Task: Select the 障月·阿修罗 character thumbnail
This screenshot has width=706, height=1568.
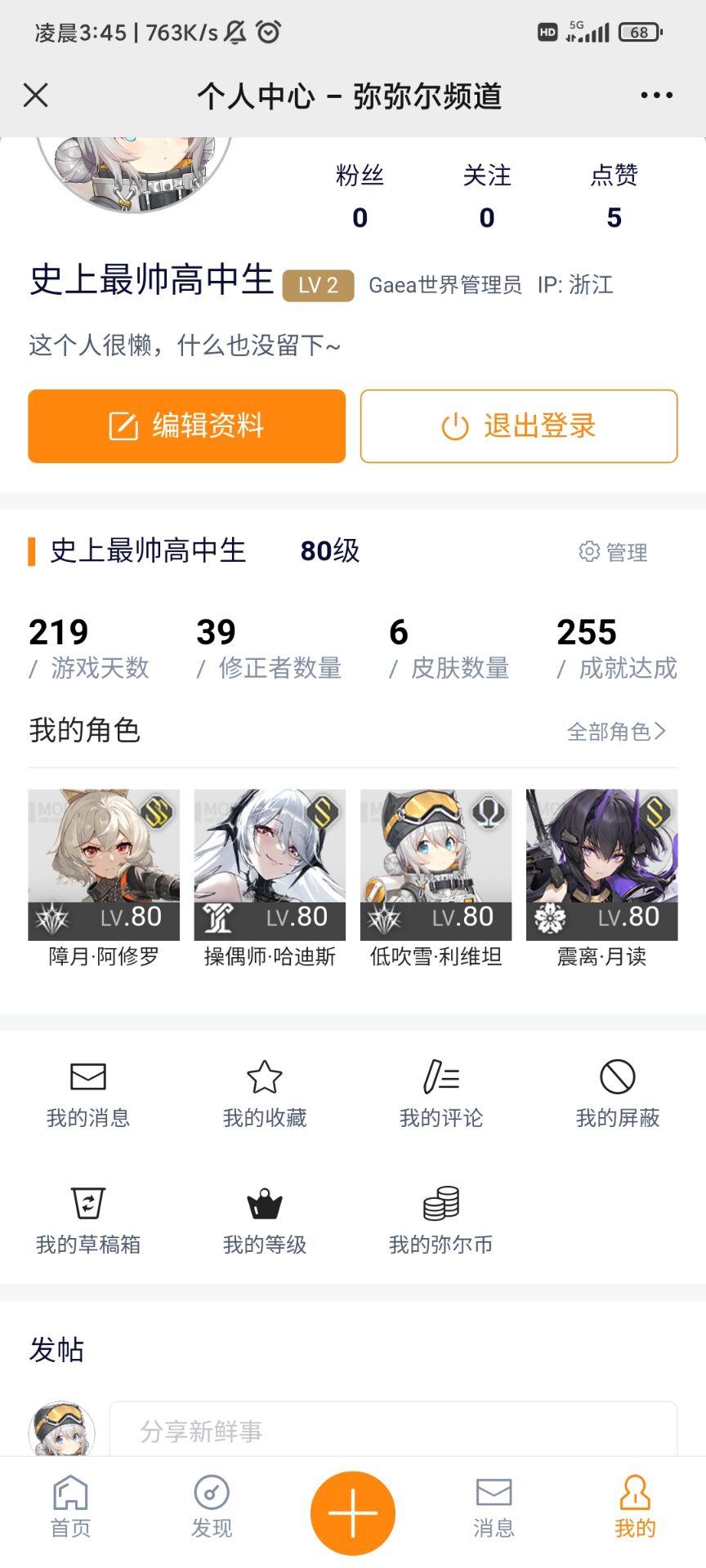Action: [102, 864]
